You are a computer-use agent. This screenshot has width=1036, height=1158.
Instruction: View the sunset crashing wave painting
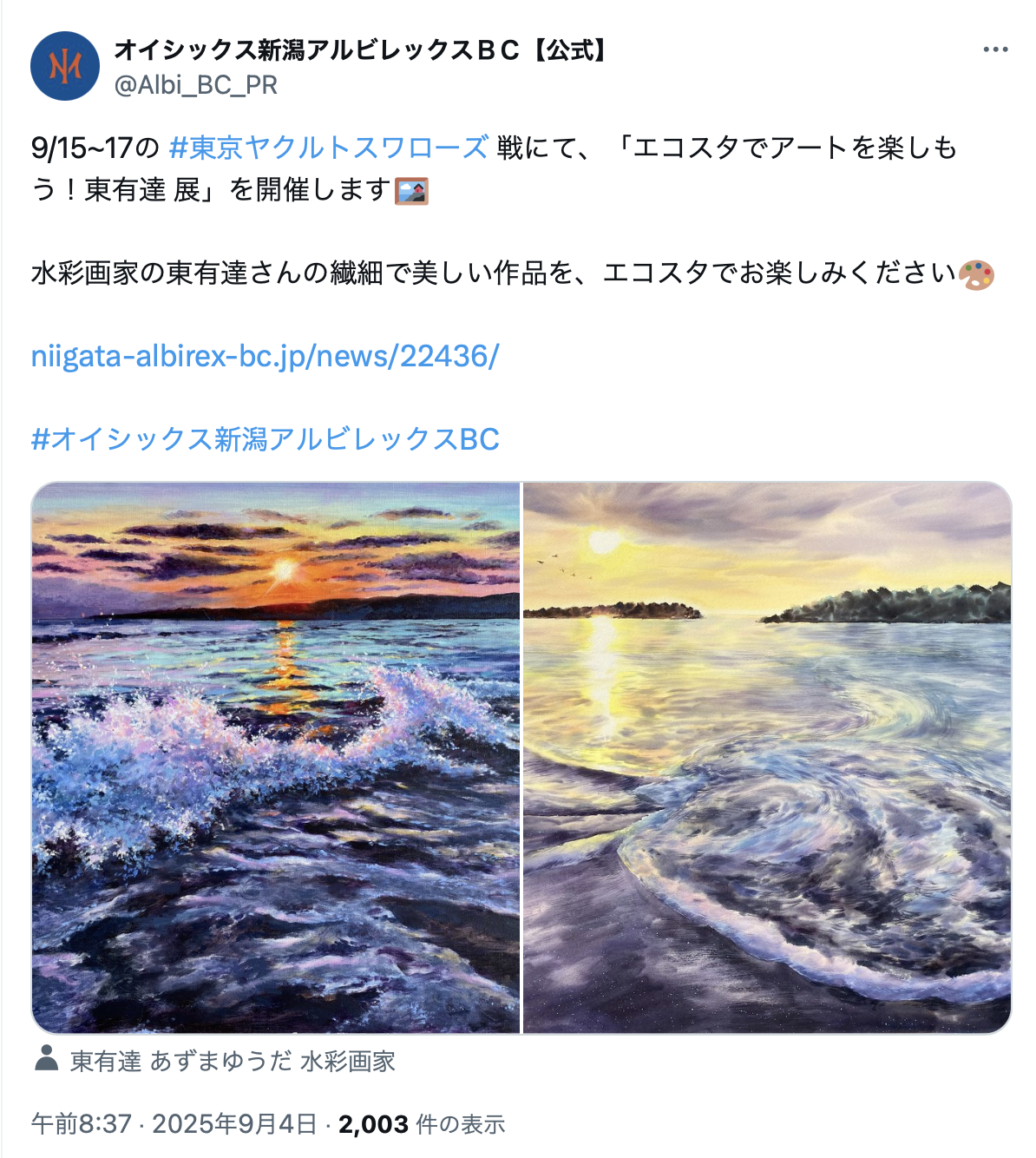coord(276,757)
